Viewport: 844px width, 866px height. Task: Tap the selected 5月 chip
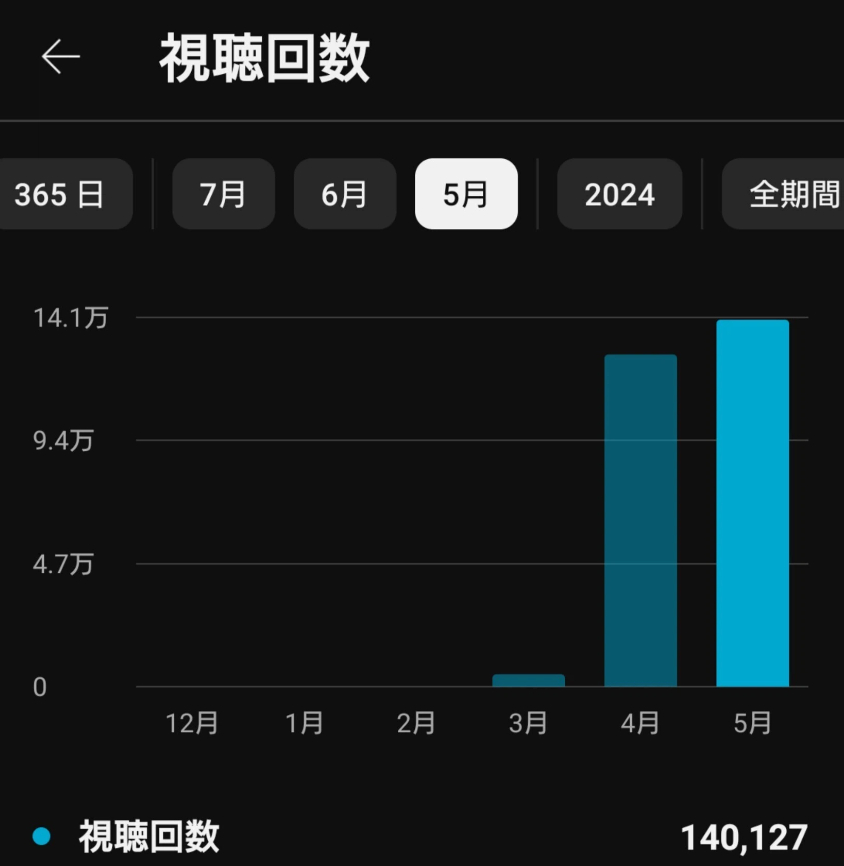click(x=466, y=194)
